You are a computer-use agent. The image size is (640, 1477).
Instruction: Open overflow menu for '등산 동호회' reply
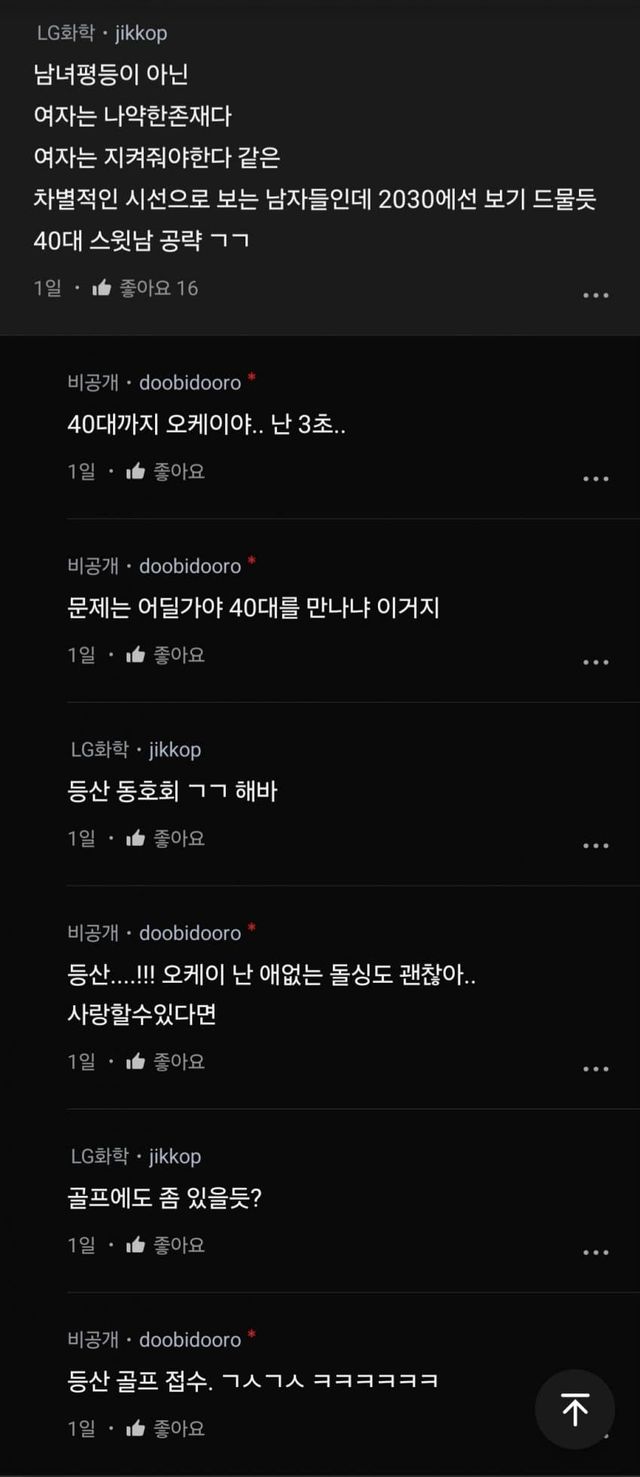tap(596, 845)
